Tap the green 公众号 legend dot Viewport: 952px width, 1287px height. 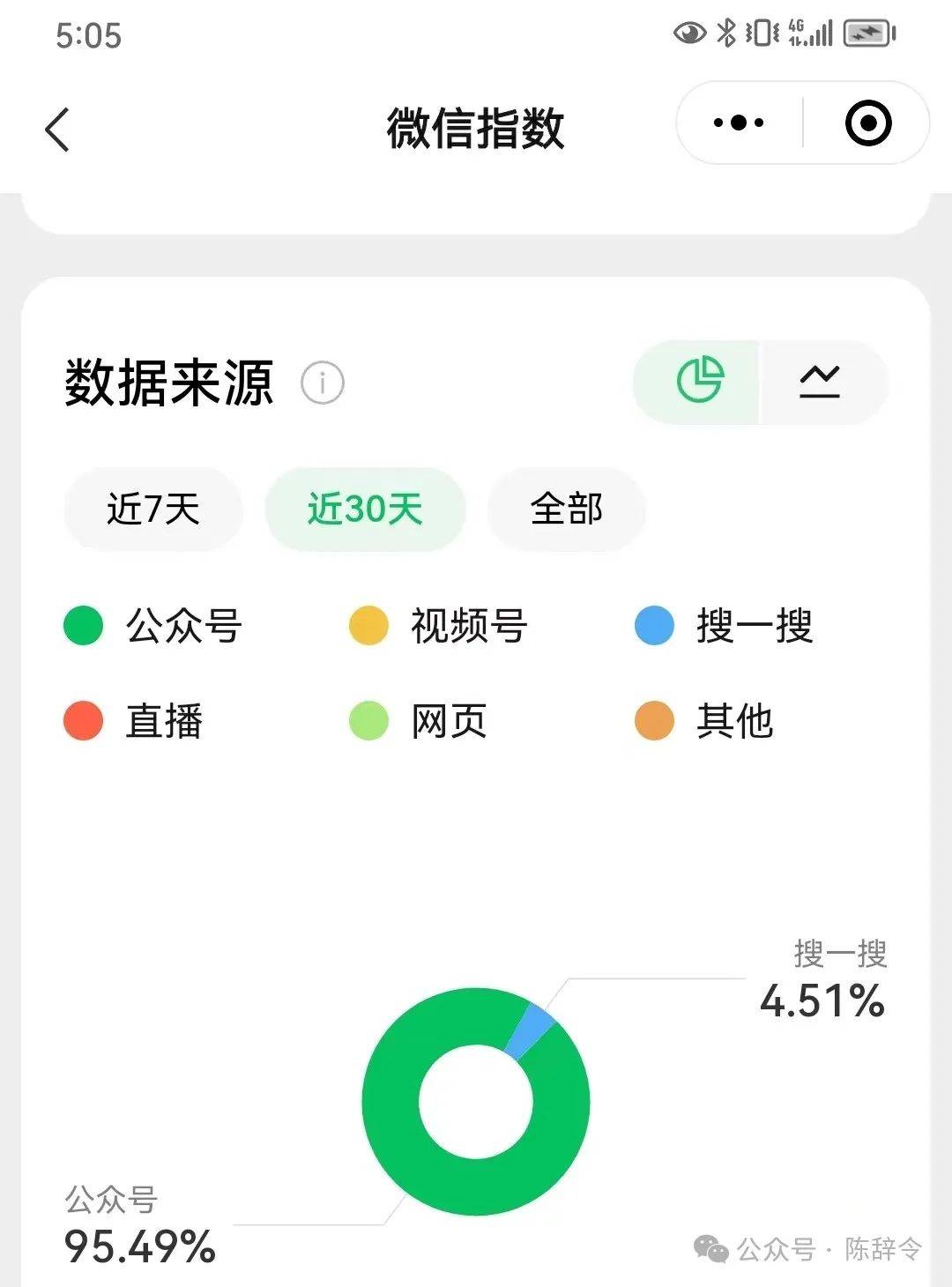pos(82,626)
